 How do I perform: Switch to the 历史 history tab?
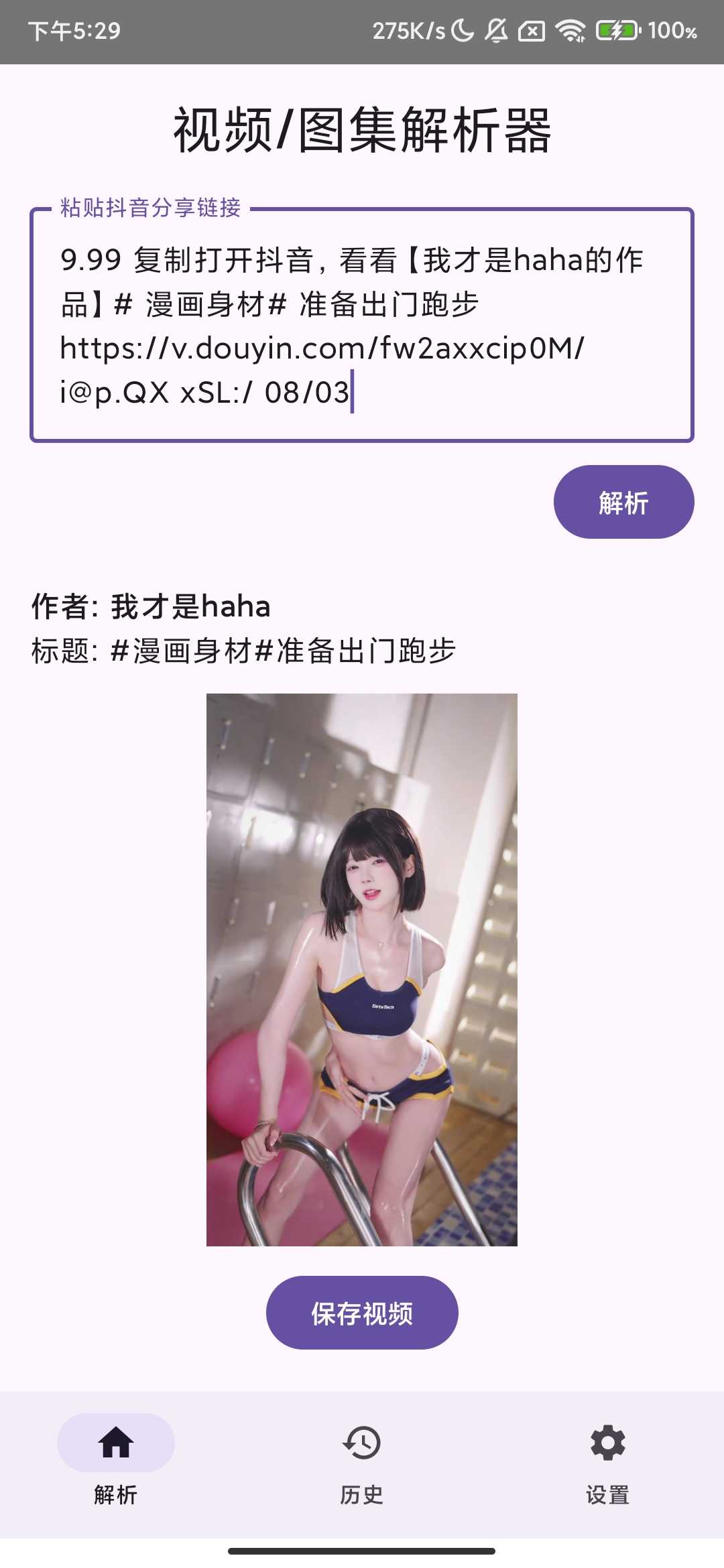coord(362,1463)
